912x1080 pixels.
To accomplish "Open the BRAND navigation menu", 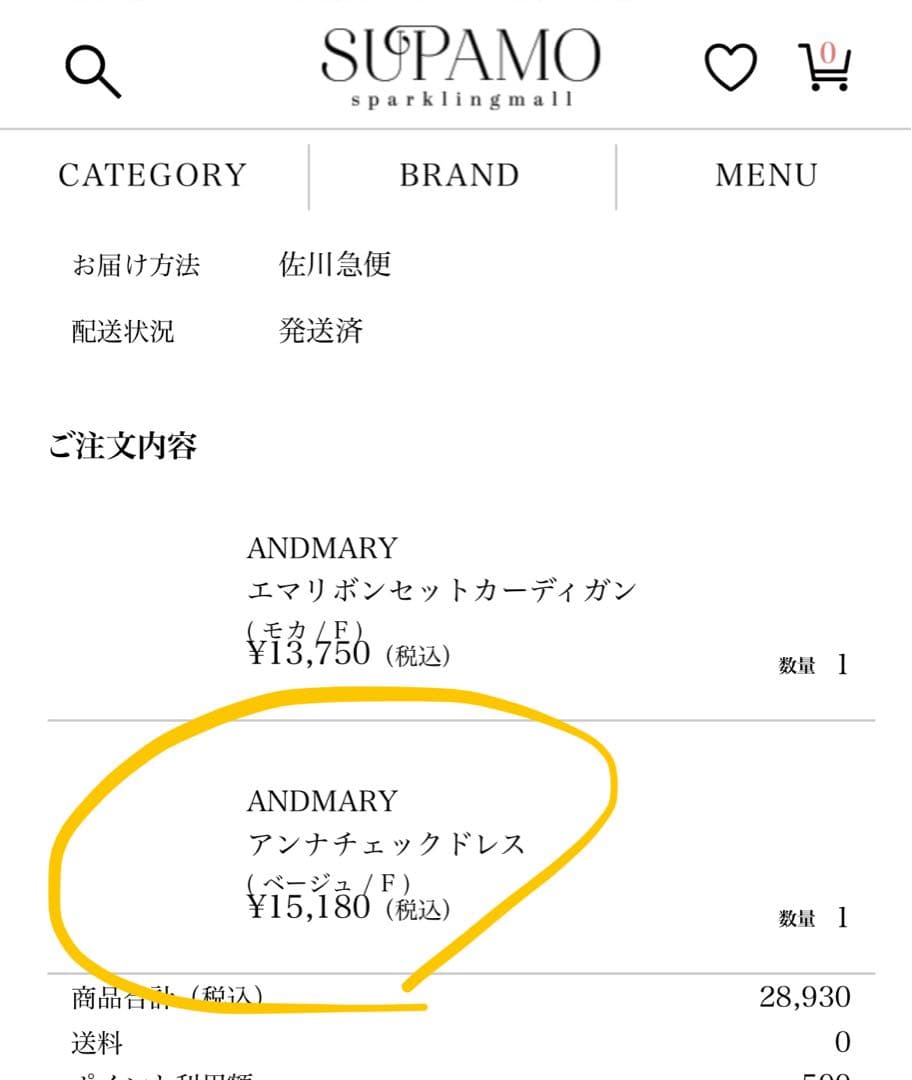I will tap(458, 175).
